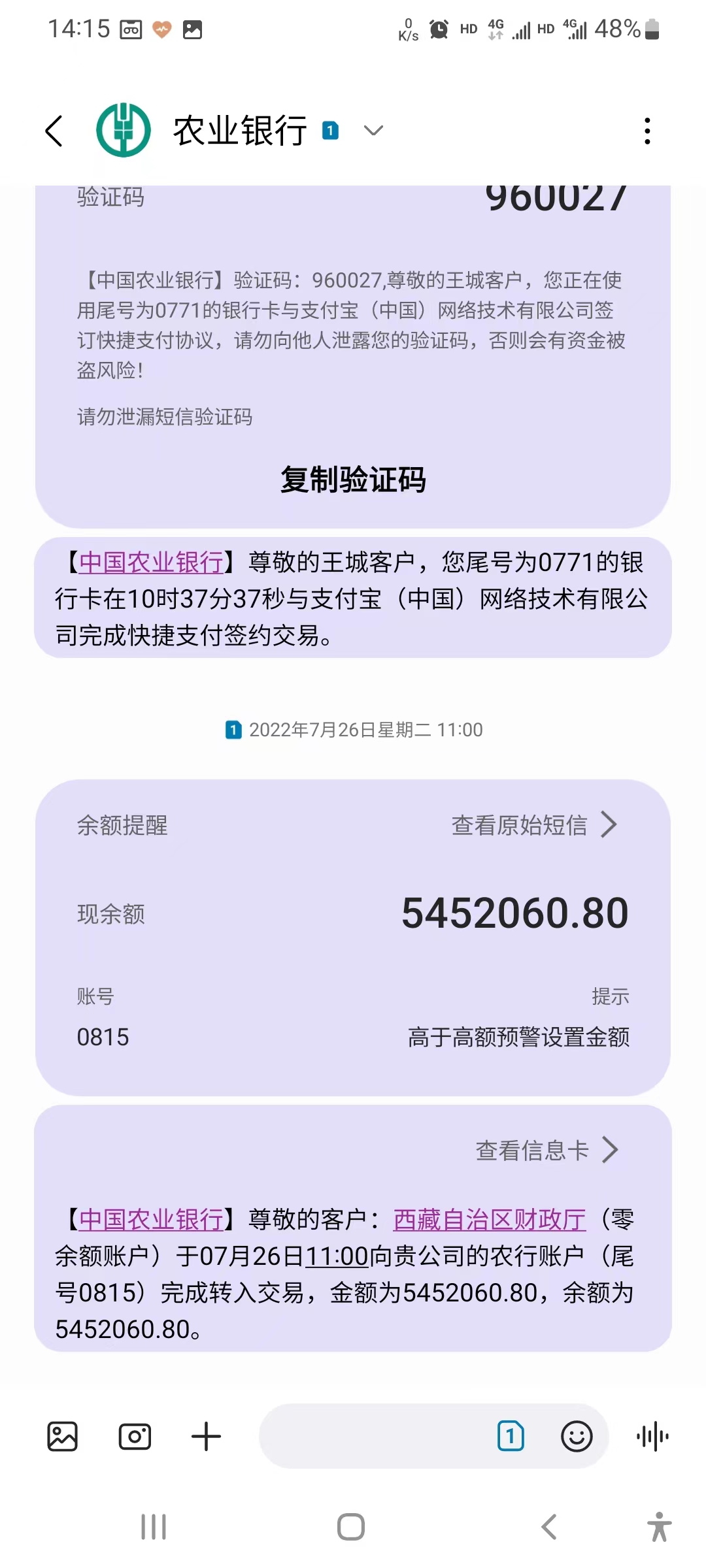Image resolution: width=706 pixels, height=1568 pixels.
Task: Attach a picture from the gallery
Action: point(63,1437)
